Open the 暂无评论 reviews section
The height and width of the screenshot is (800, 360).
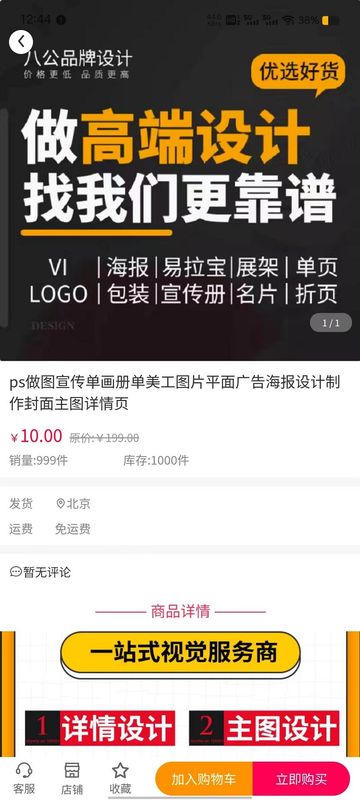pos(40,572)
